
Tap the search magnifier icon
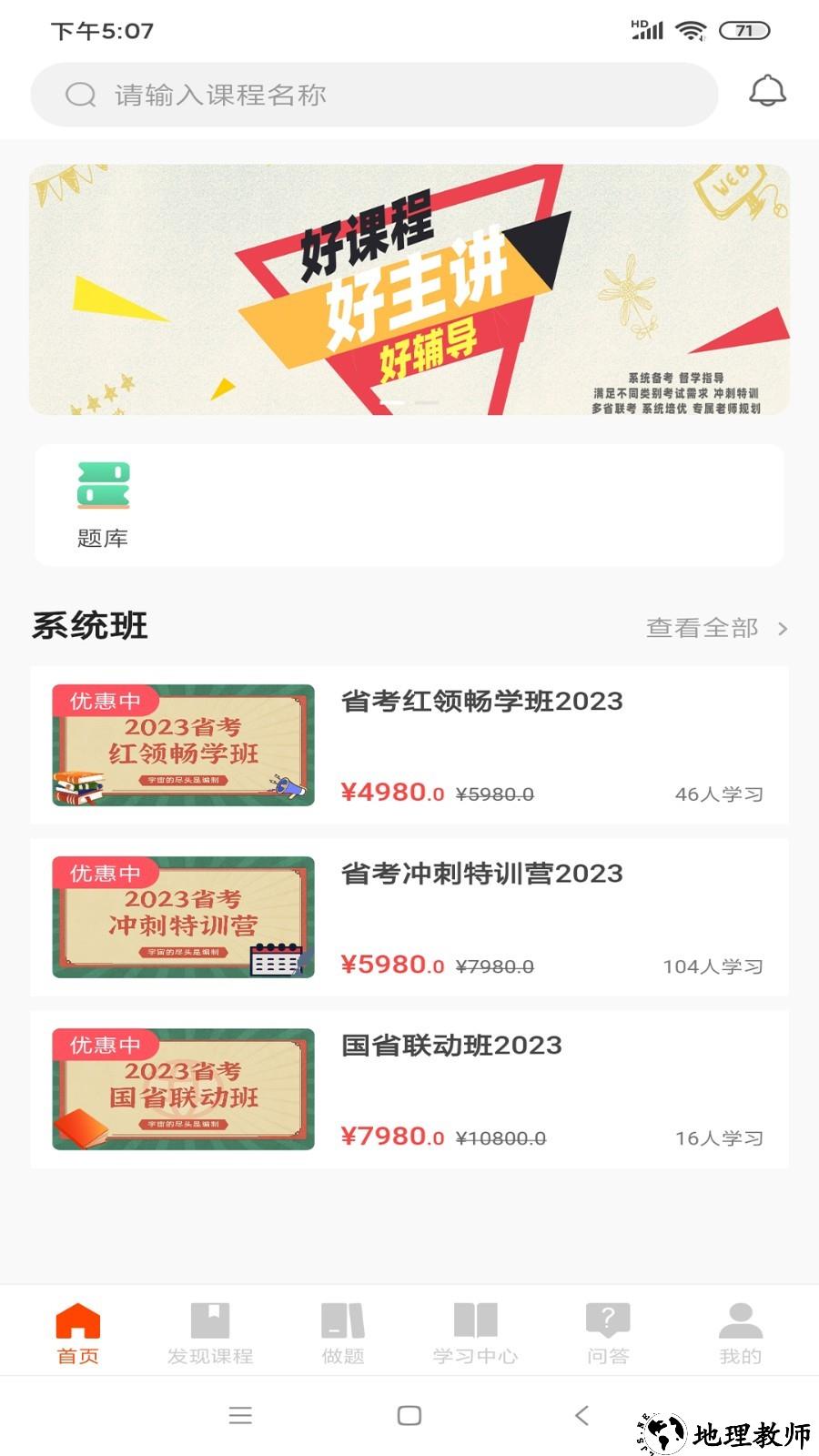[x=80, y=94]
